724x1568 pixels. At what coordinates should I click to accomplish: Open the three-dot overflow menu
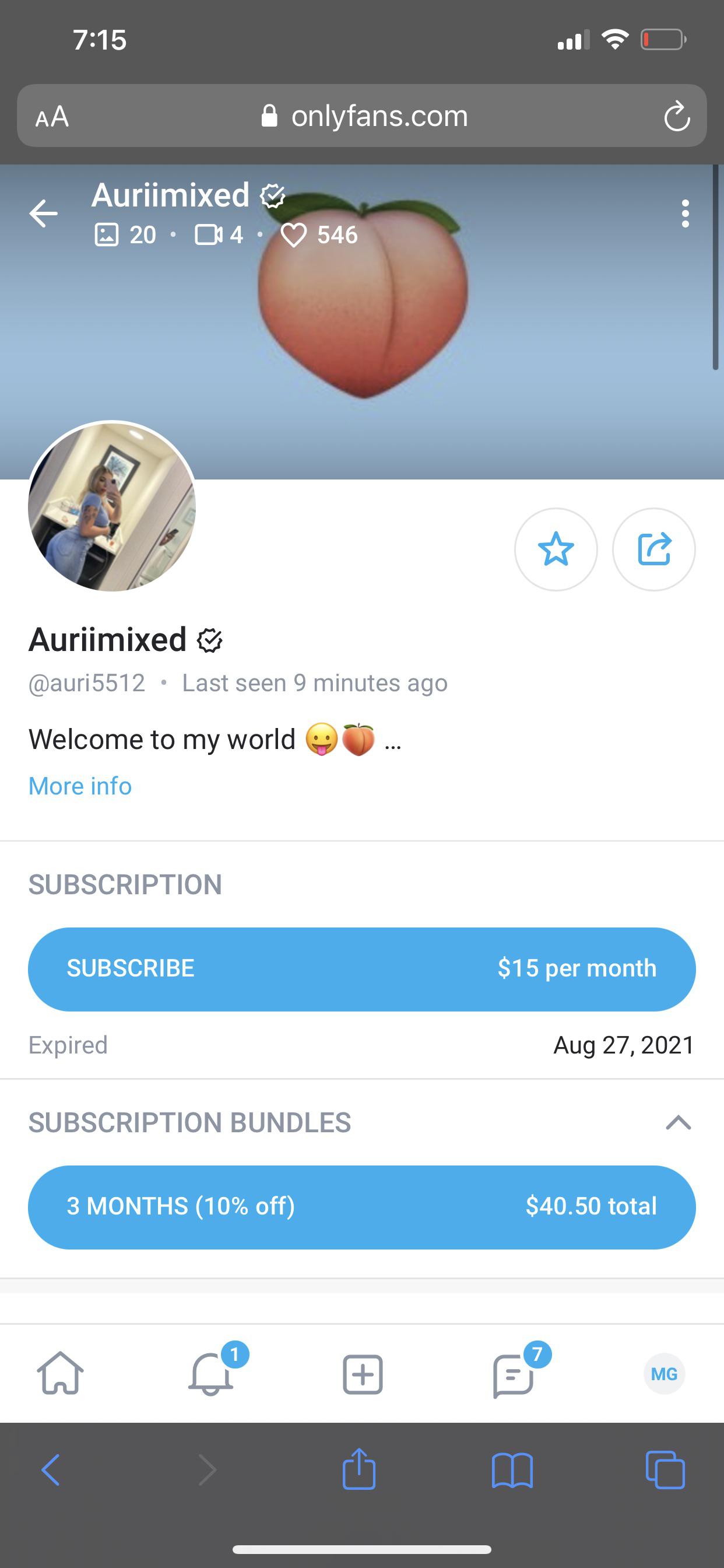[685, 213]
